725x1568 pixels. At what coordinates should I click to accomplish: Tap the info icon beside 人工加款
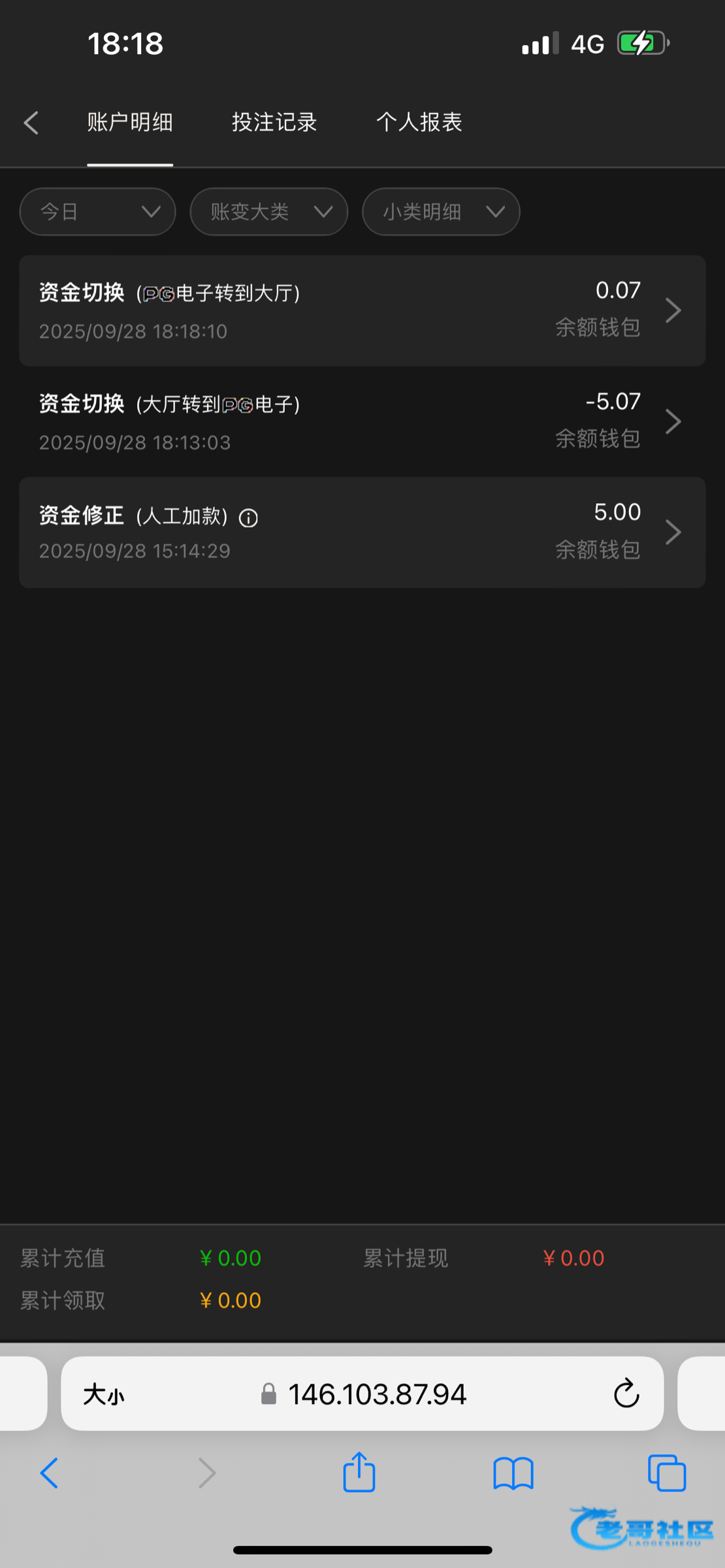click(x=248, y=518)
